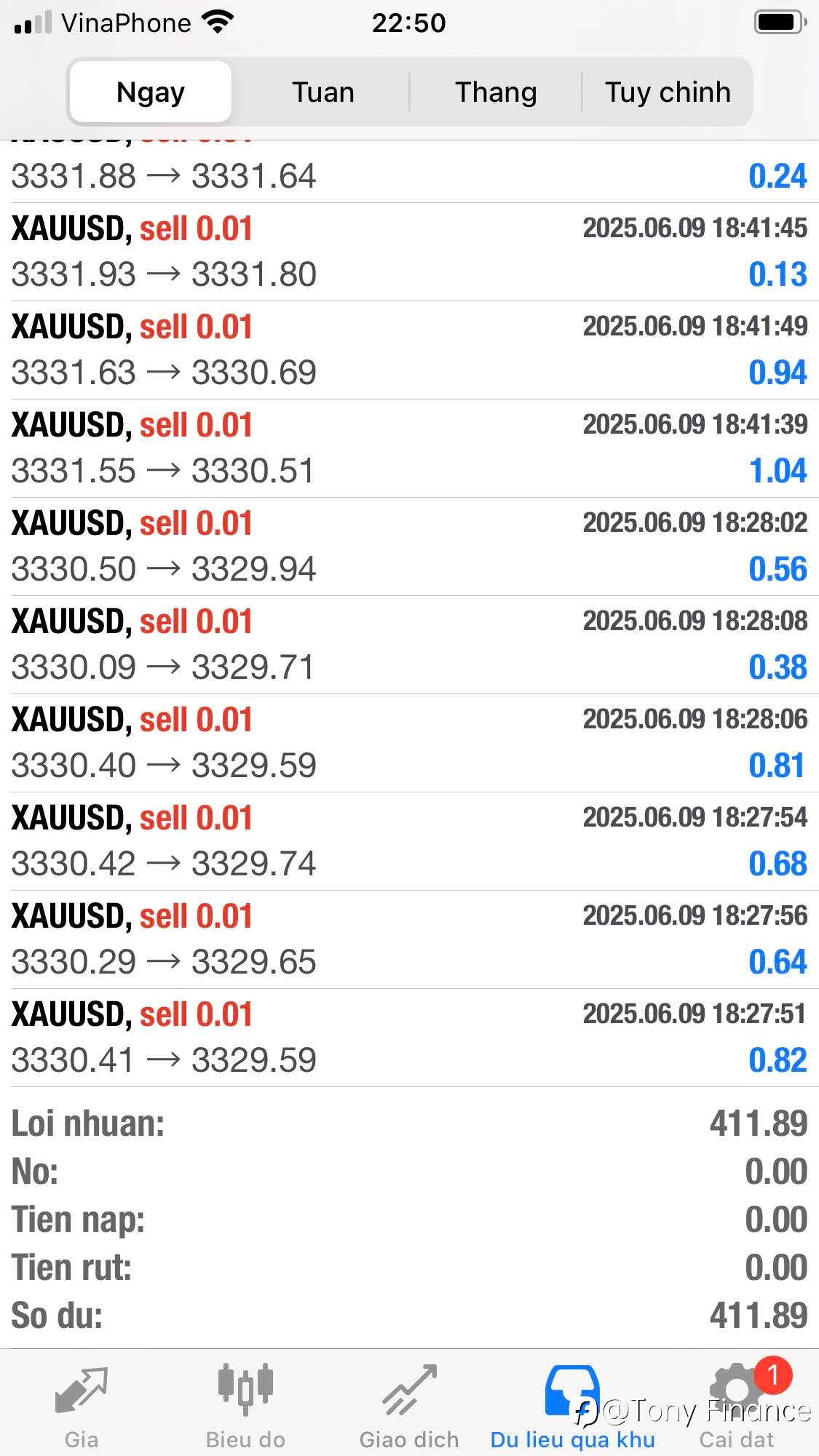Open the trade closed at 18:28:08
819x1456 pixels.
[409, 645]
